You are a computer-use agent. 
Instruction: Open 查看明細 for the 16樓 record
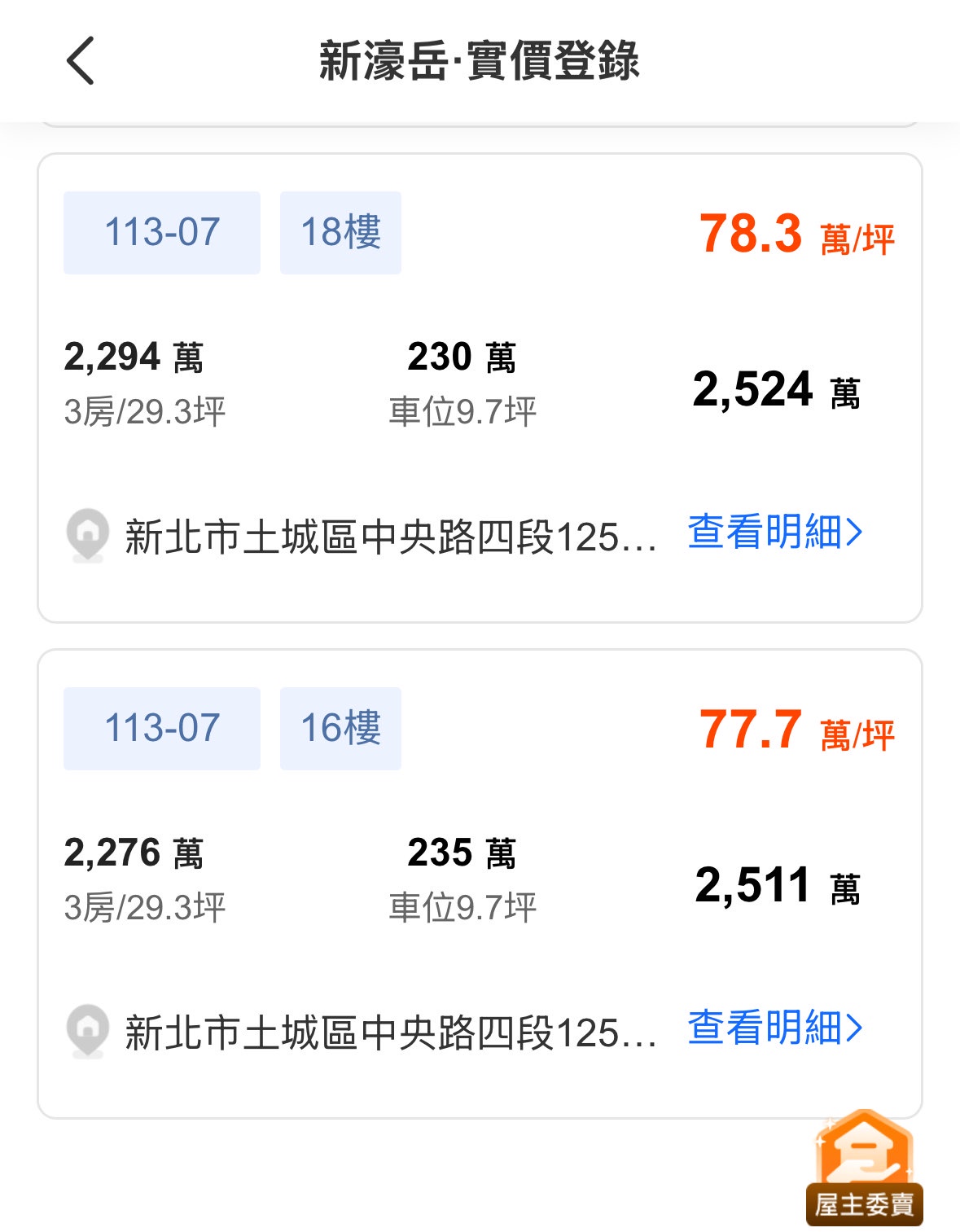774,1028
